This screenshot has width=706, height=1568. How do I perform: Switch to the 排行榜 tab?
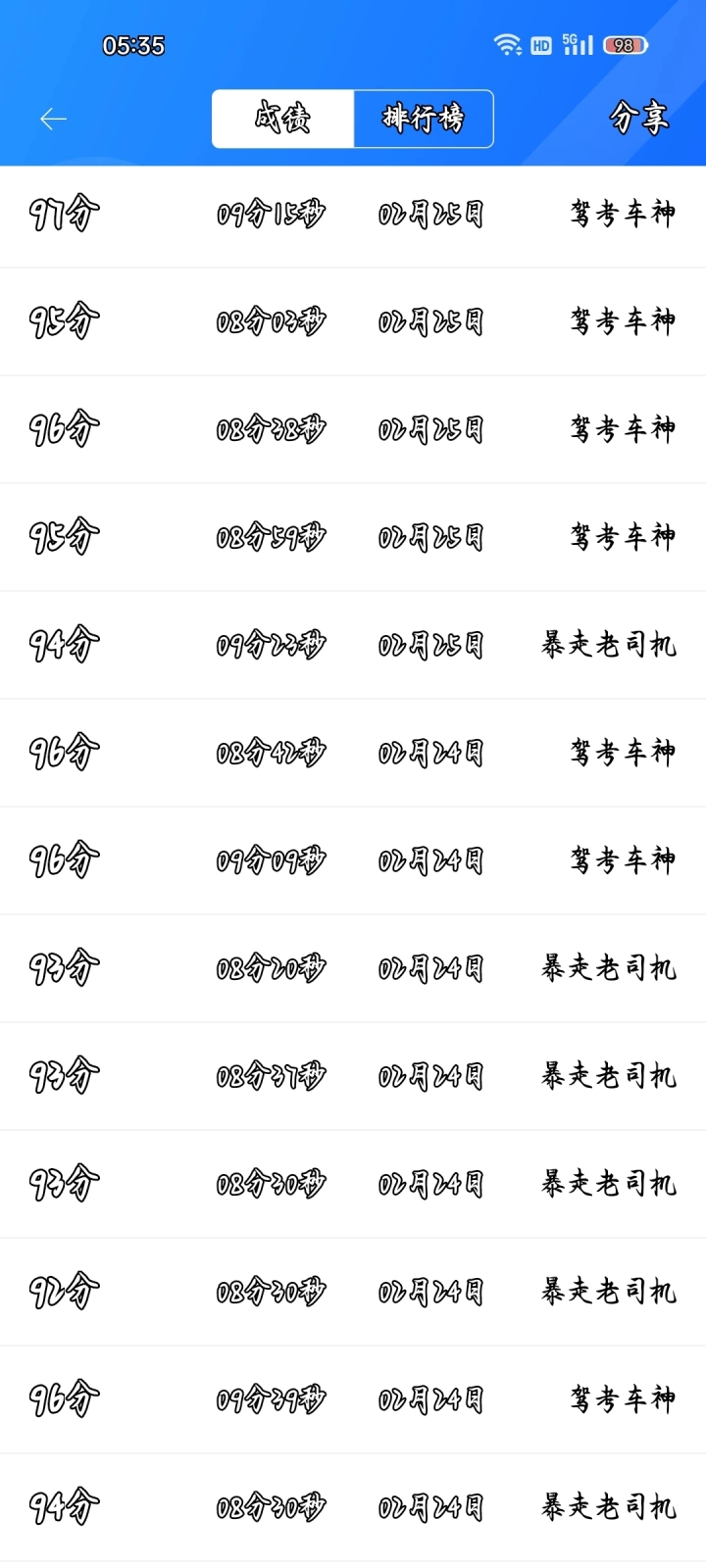[424, 119]
